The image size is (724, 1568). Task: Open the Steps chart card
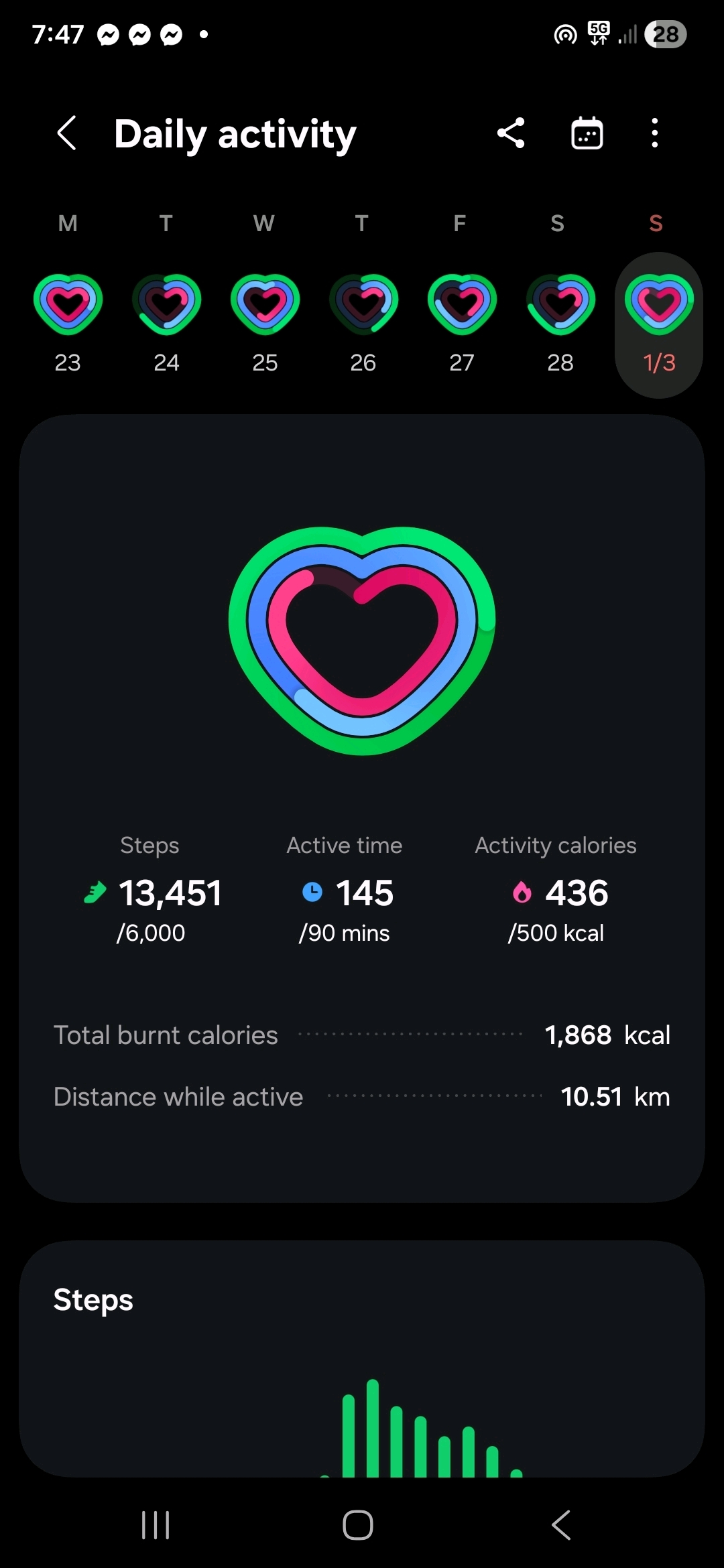click(362, 1360)
